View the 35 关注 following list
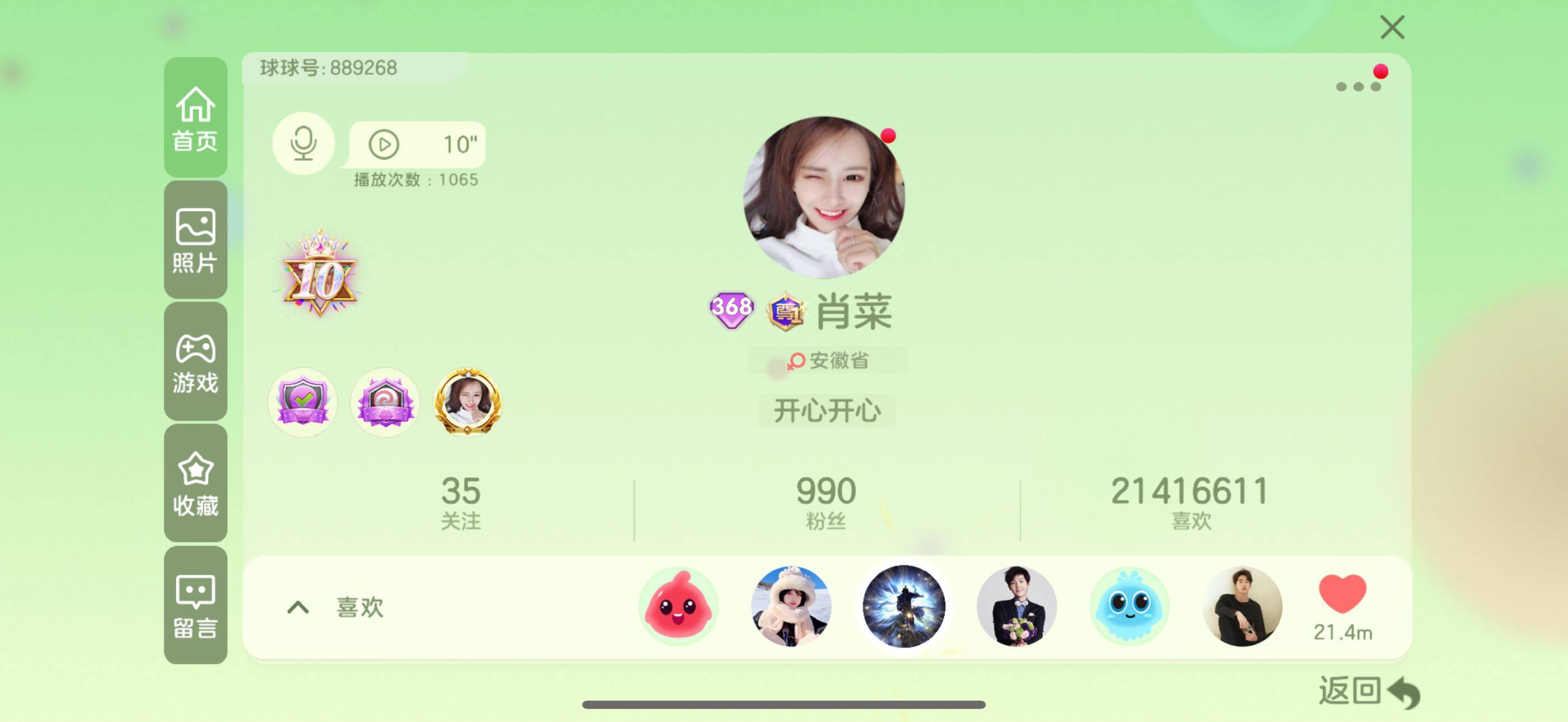 click(x=461, y=503)
